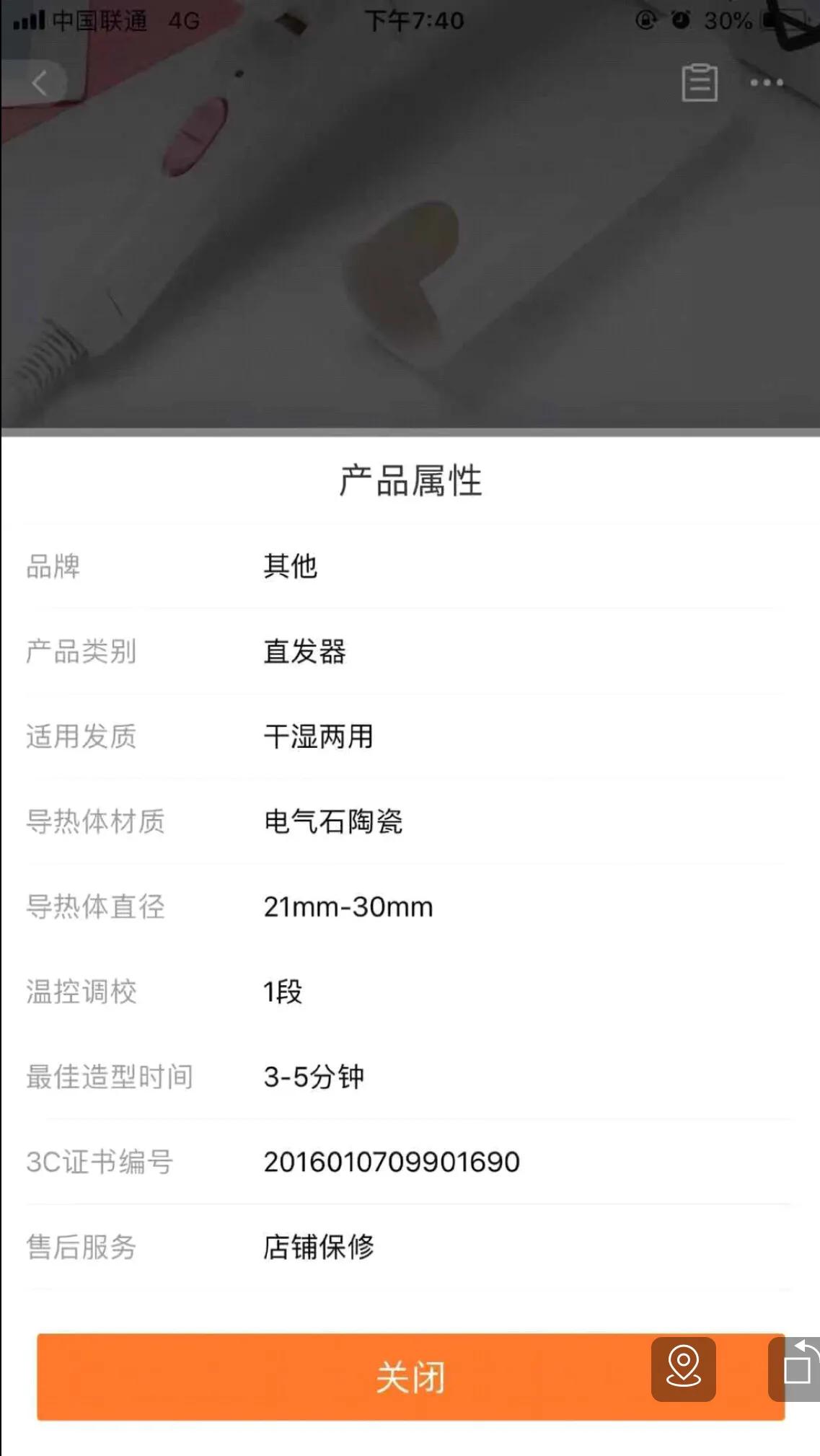Tap the diameter row 21mm-30mm

point(347,907)
